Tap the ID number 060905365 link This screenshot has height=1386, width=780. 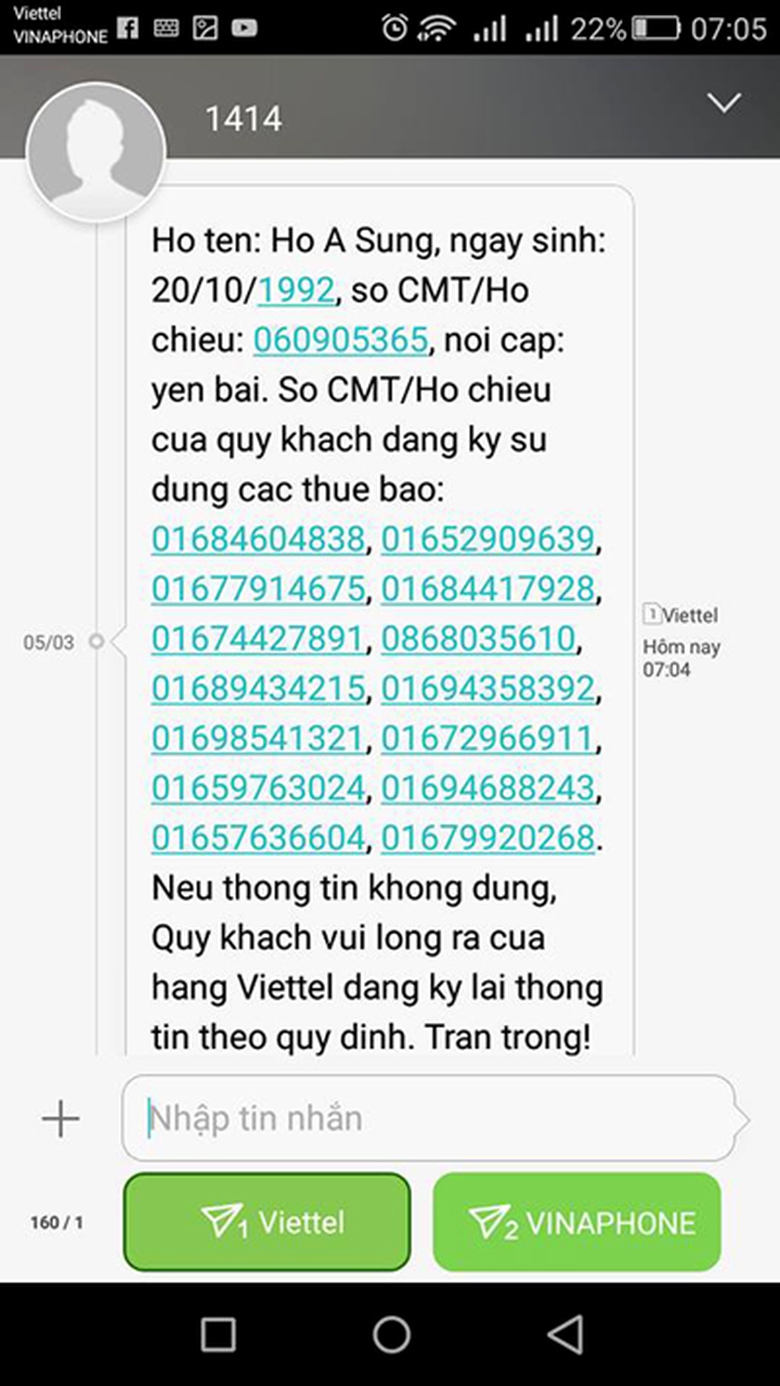pos(340,341)
